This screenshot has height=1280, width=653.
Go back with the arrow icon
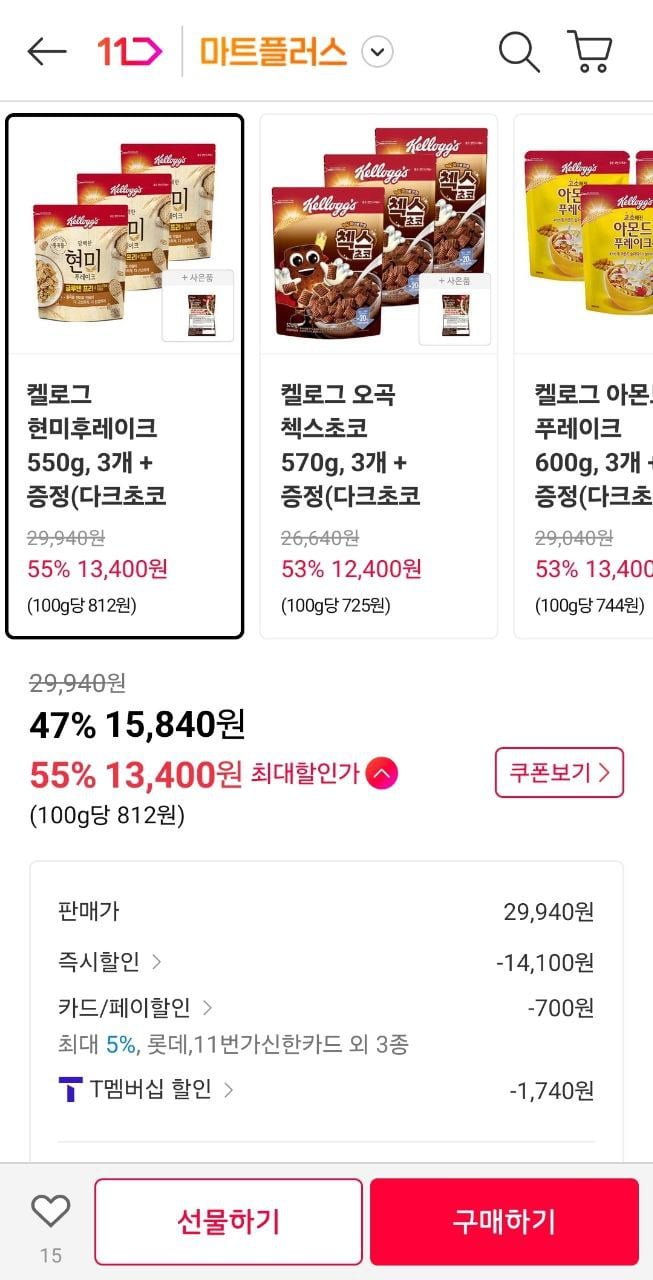click(46, 52)
